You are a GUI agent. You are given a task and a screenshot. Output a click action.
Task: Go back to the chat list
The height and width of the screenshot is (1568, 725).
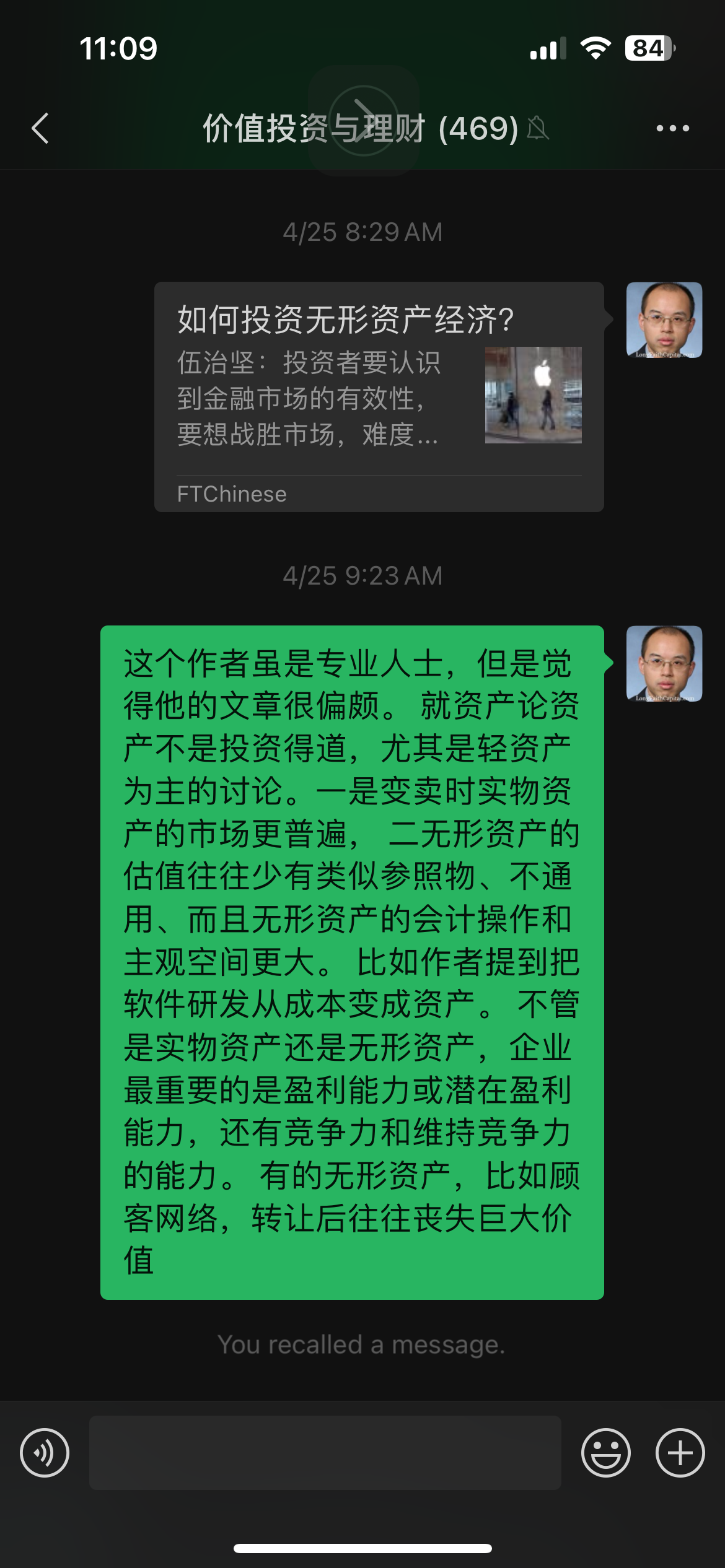(40, 128)
